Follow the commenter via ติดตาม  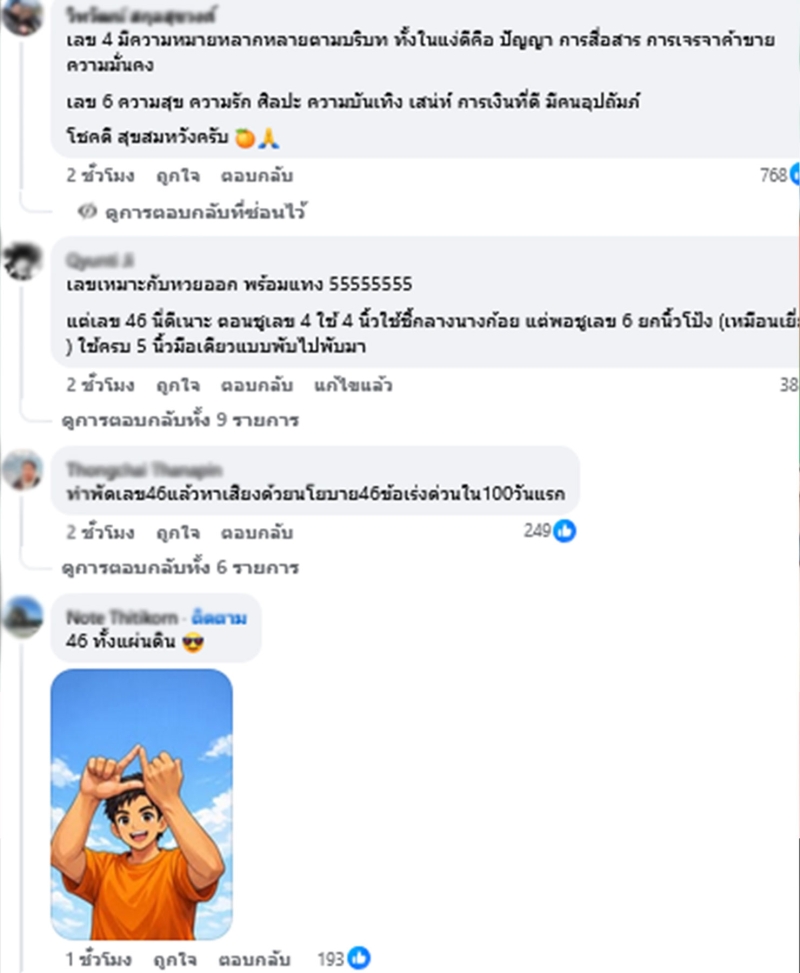coord(223,619)
